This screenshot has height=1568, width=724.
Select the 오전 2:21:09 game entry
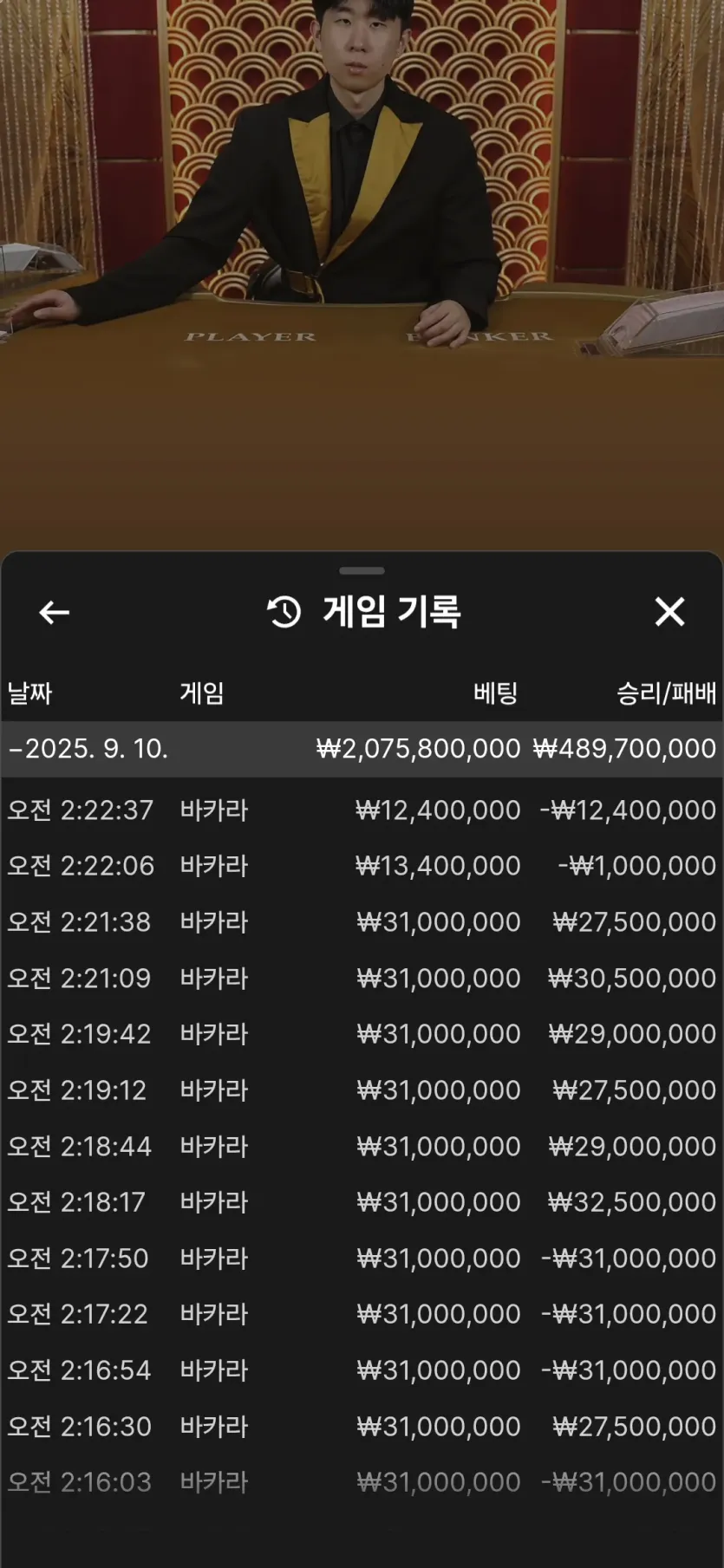(362, 978)
